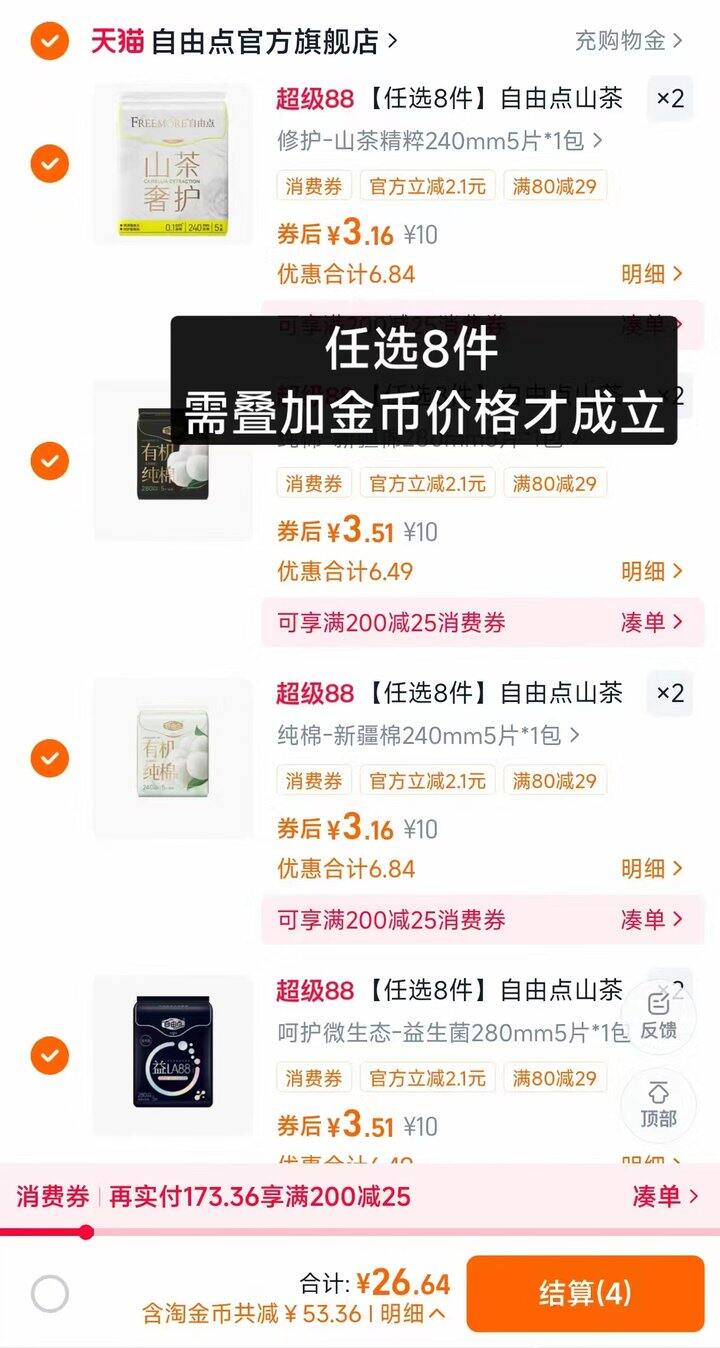Viewport: 720px width, 1348px height.
Task: Expand the 共减¥53.36 明细 breakdown
Action: (x=412, y=1314)
